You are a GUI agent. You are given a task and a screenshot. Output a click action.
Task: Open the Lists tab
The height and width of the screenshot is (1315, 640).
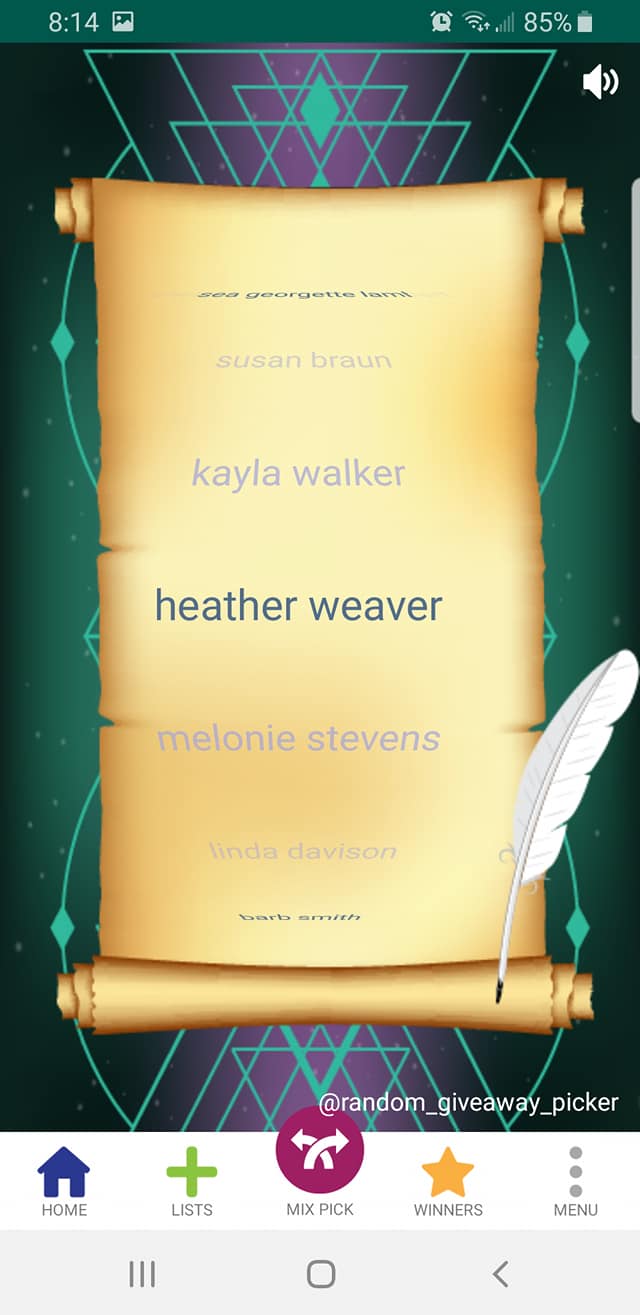pos(192,1180)
